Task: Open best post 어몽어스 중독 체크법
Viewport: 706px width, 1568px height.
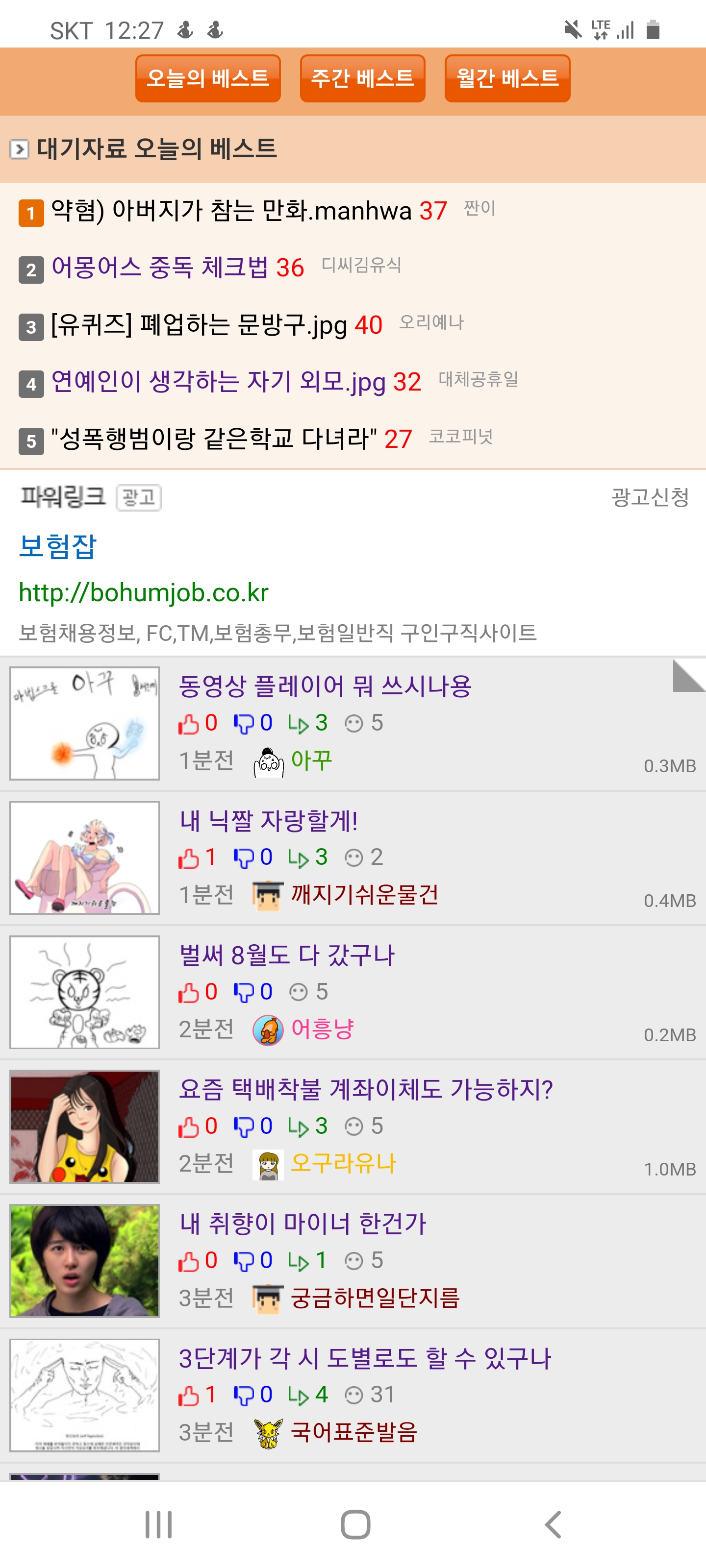Action: (161, 268)
